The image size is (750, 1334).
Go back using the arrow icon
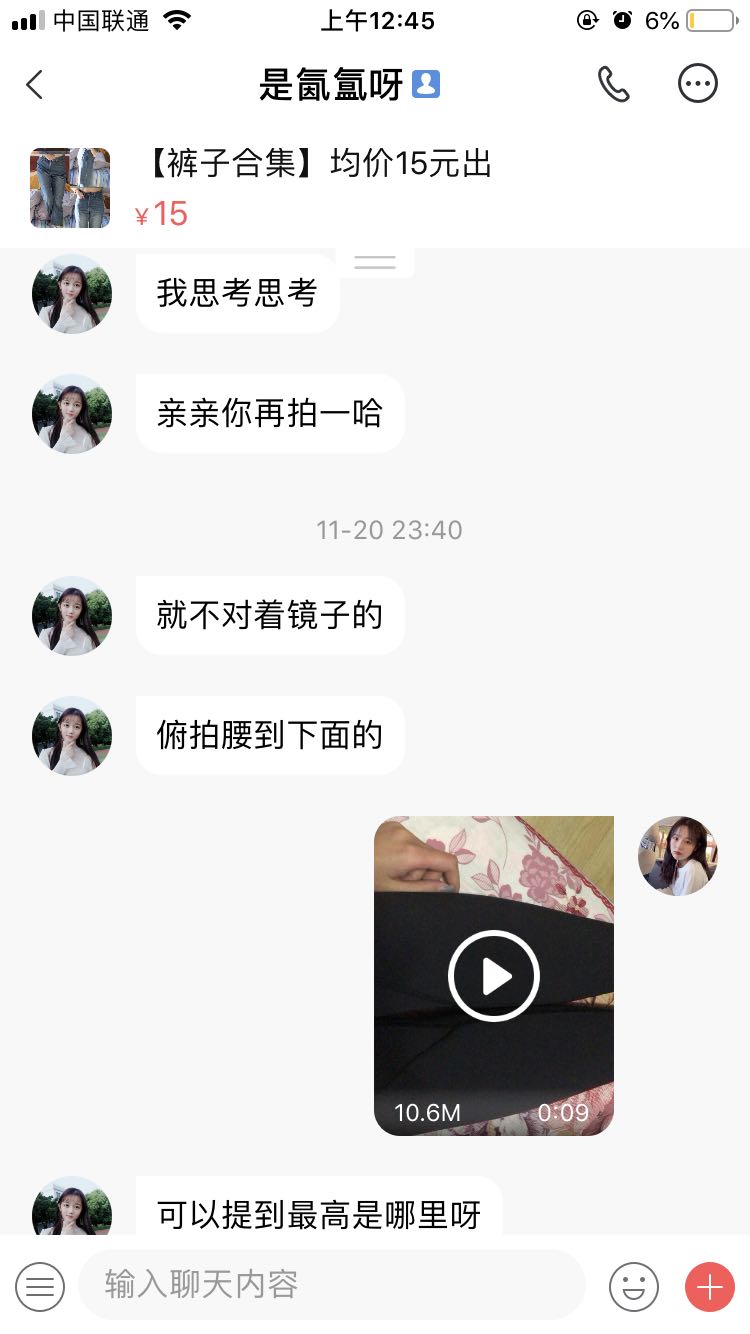[35, 85]
